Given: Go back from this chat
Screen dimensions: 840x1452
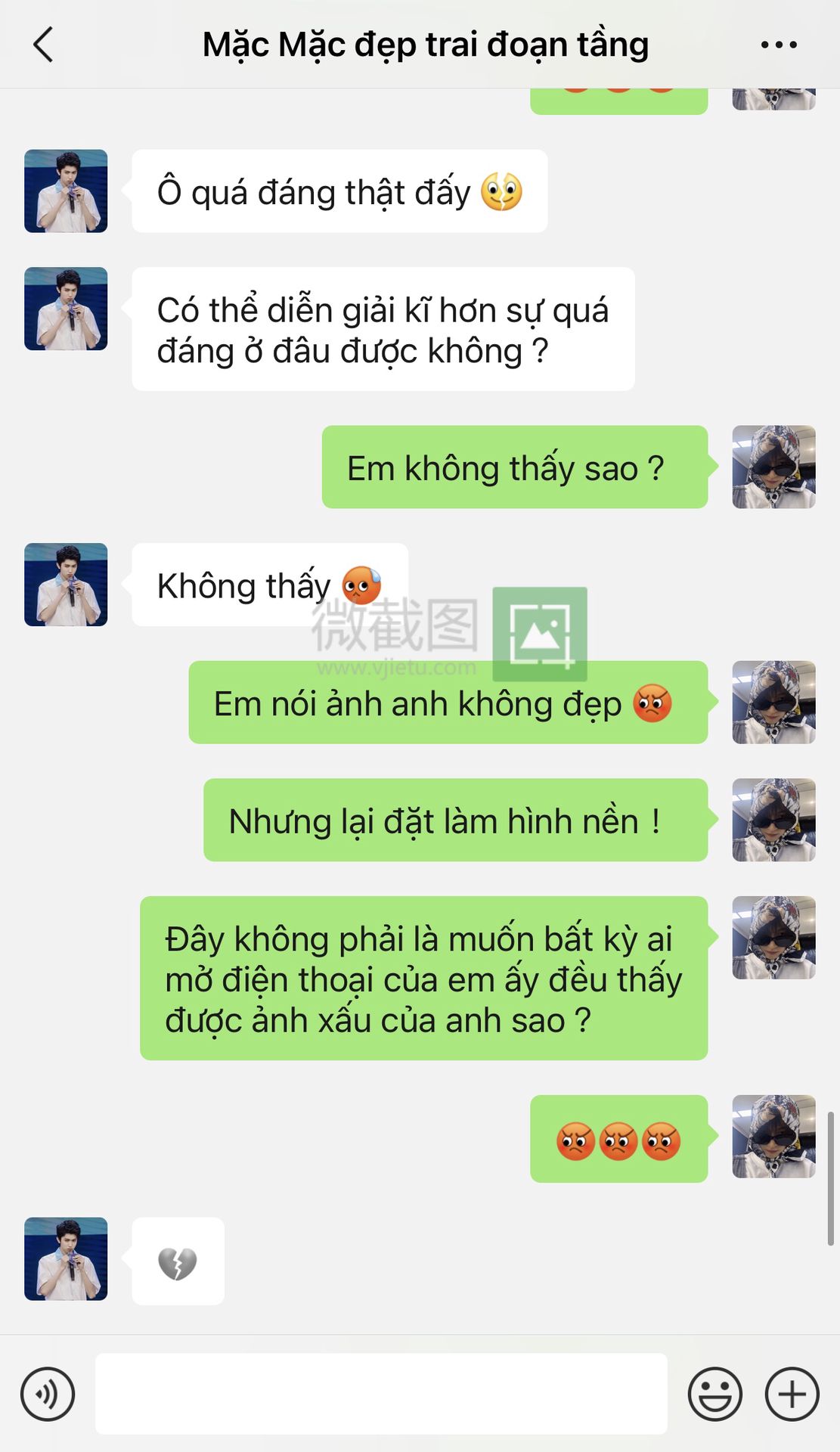Looking at the screenshot, I should [x=44, y=45].
